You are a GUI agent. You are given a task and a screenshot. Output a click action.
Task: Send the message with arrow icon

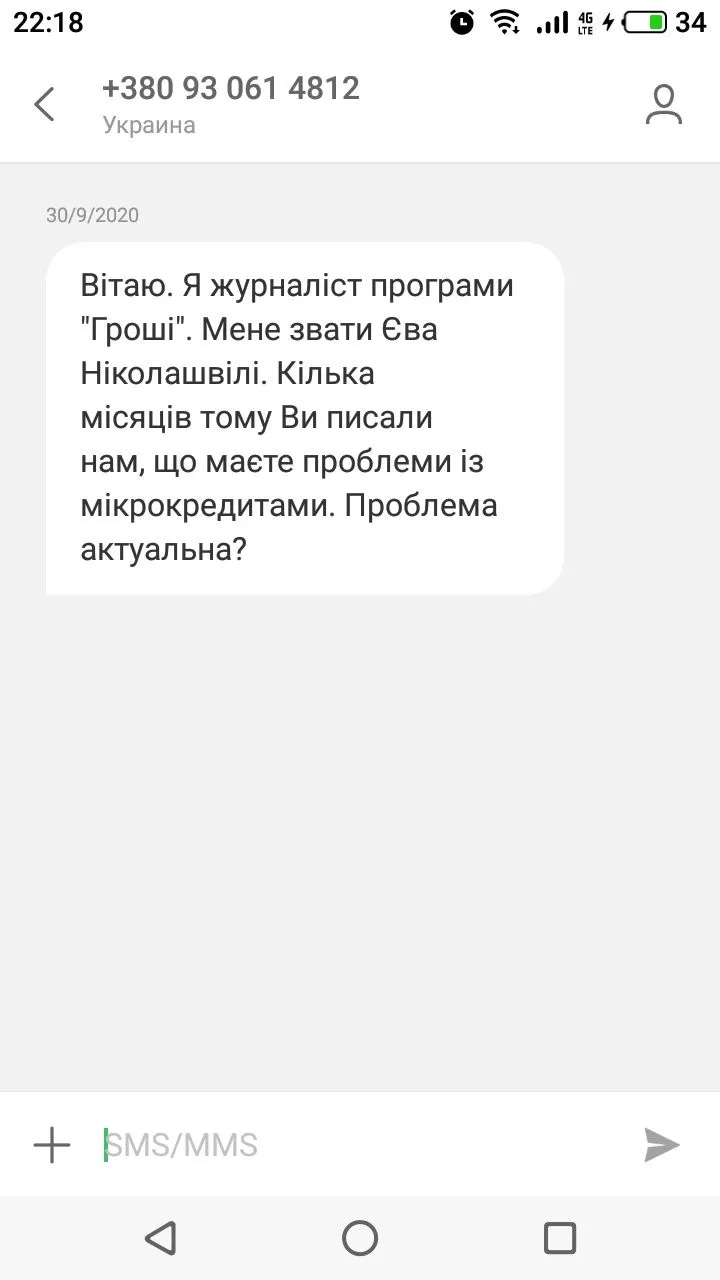point(661,1144)
